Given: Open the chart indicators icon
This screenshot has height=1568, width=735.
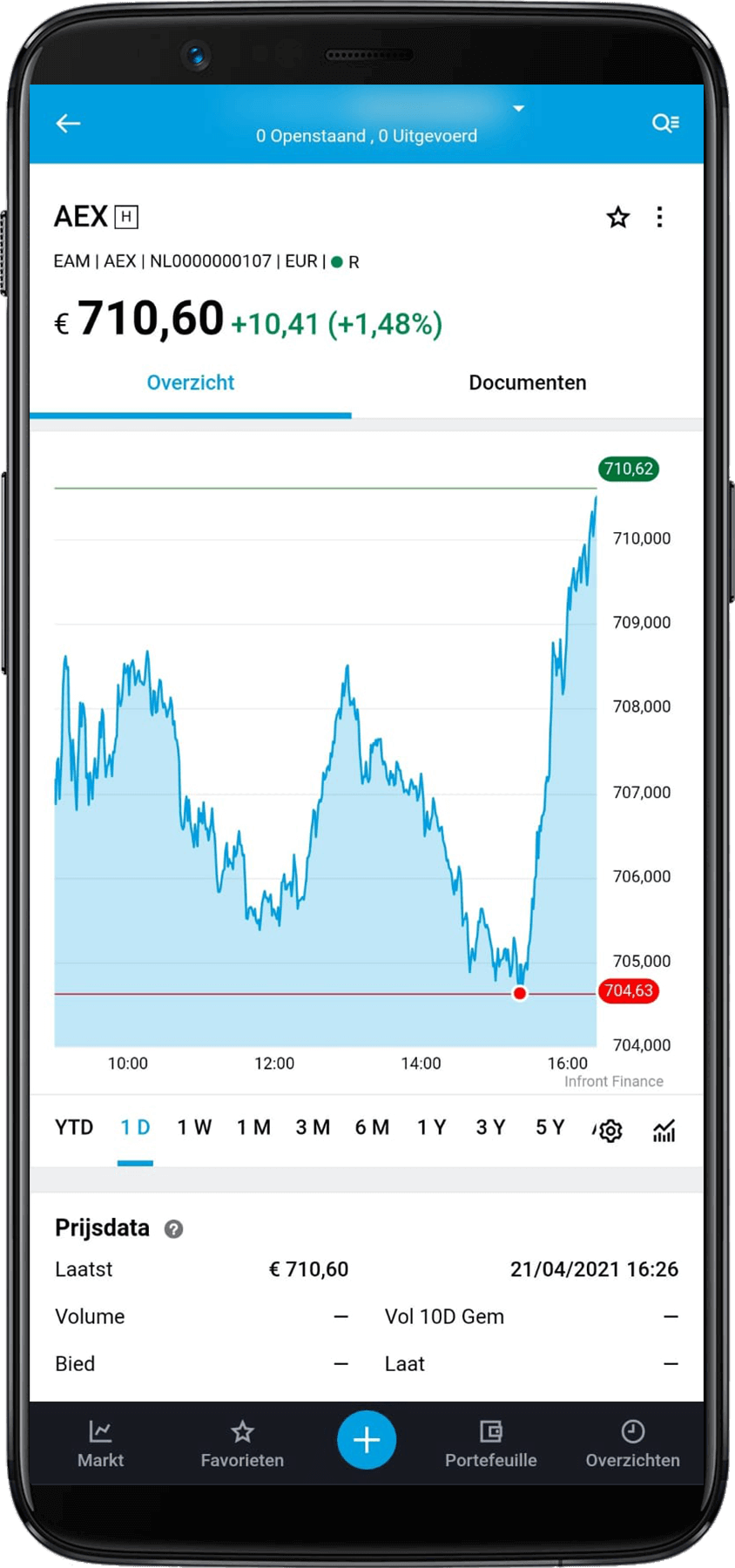Looking at the screenshot, I should 664,1131.
